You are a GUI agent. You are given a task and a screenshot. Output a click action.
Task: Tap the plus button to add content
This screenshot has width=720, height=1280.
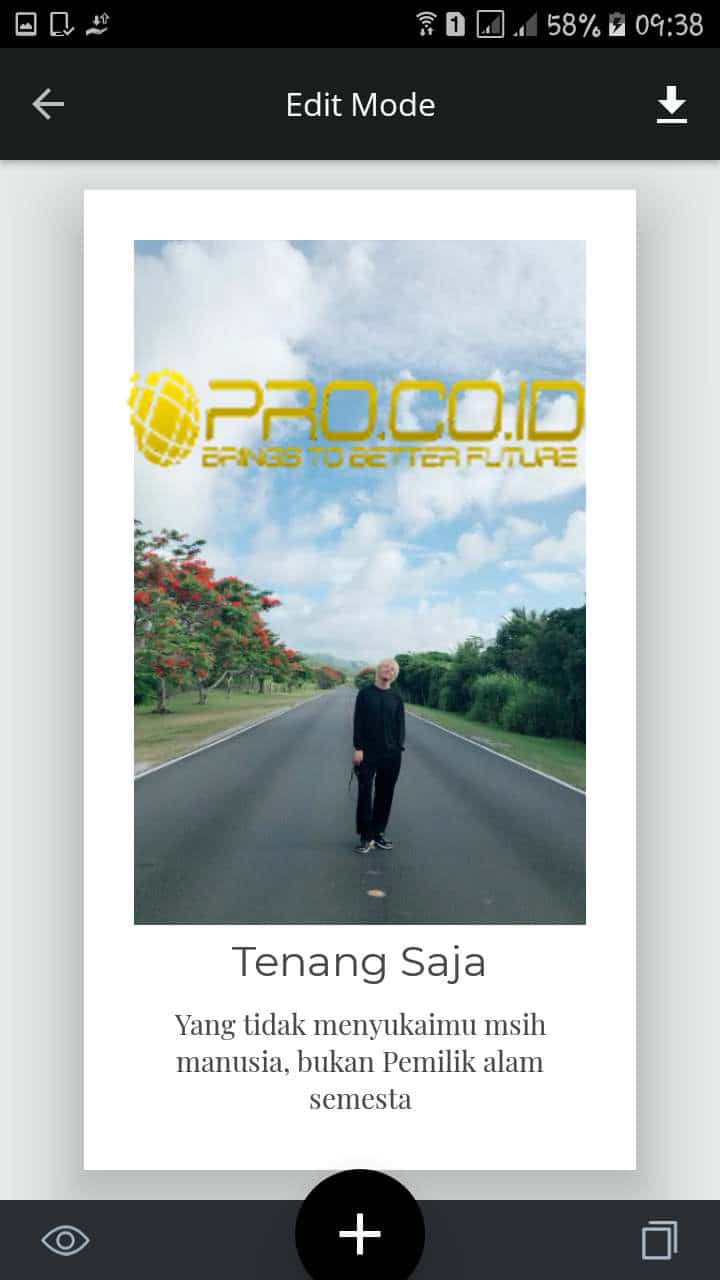pos(360,1235)
